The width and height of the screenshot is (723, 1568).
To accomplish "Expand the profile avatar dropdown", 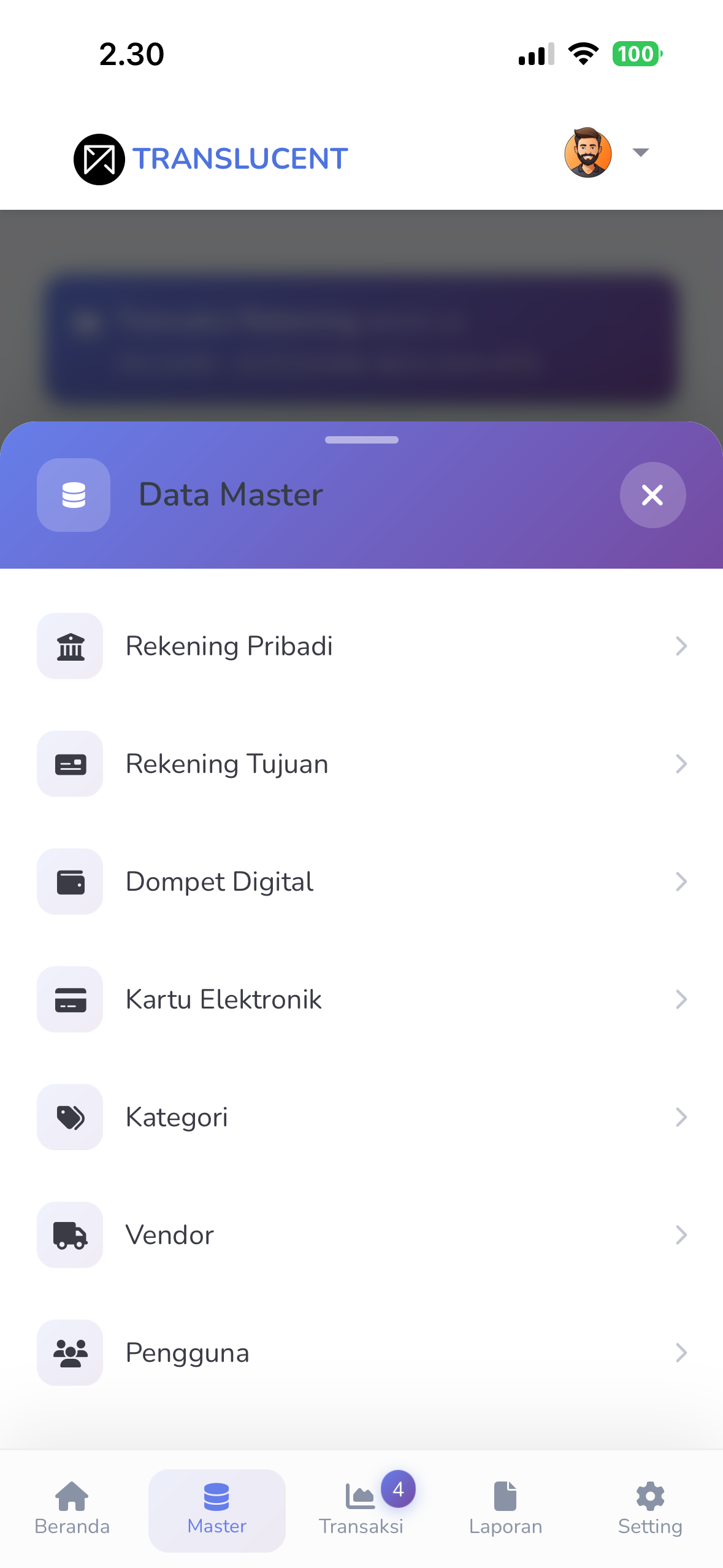I will 606,153.
